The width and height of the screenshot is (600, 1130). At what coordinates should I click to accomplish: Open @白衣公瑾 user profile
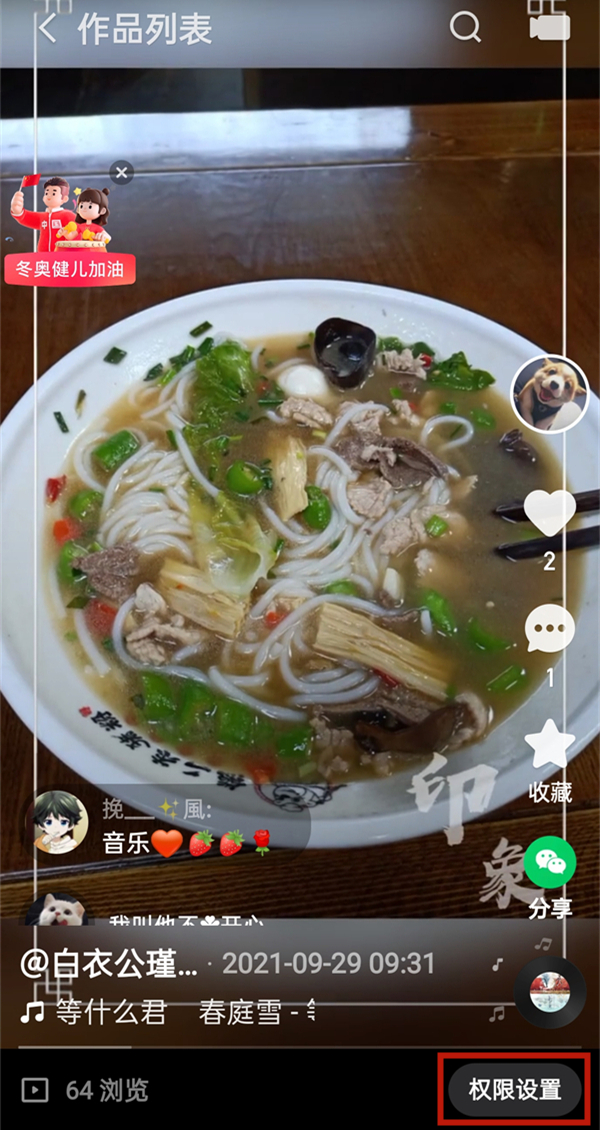pos(110,964)
